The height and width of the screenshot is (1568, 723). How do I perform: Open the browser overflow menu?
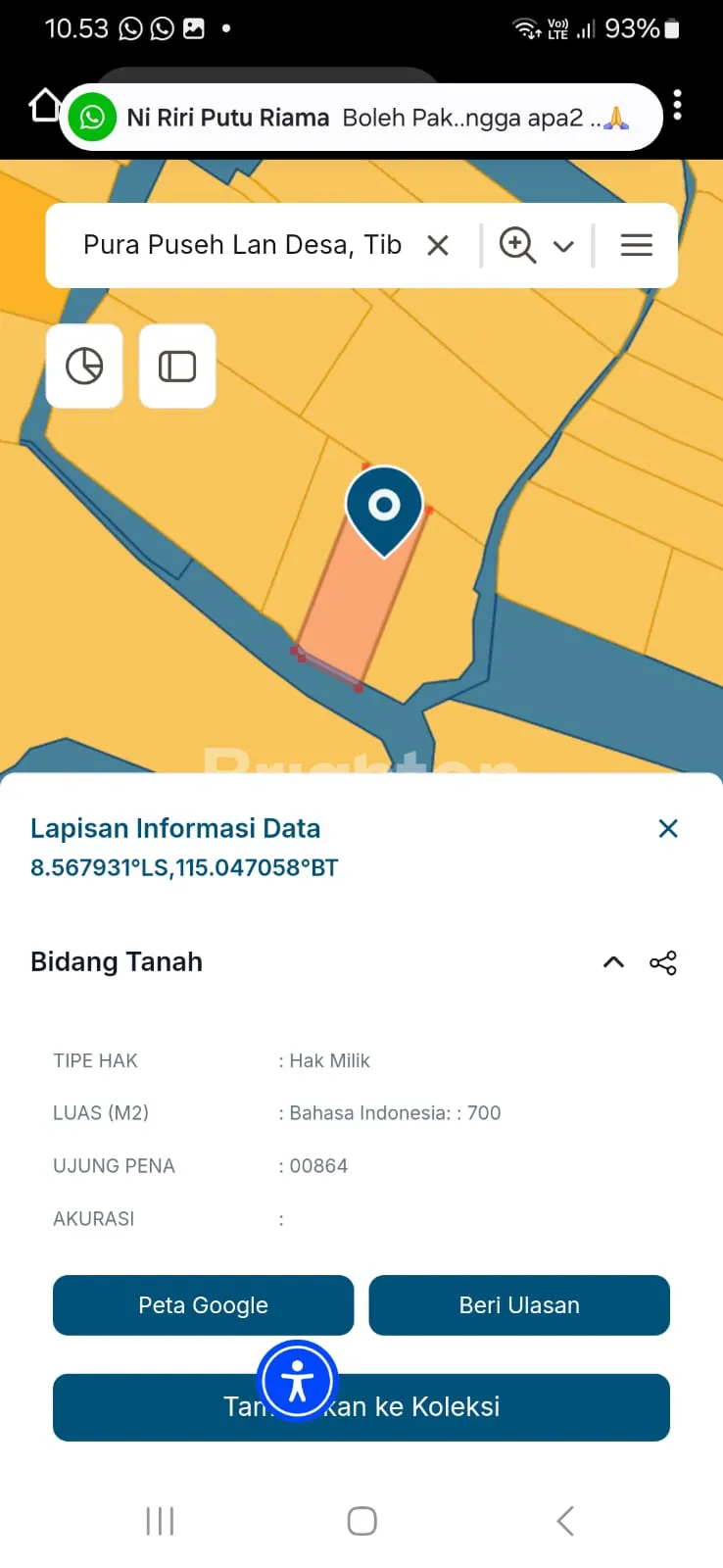click(x=677, y=106)
